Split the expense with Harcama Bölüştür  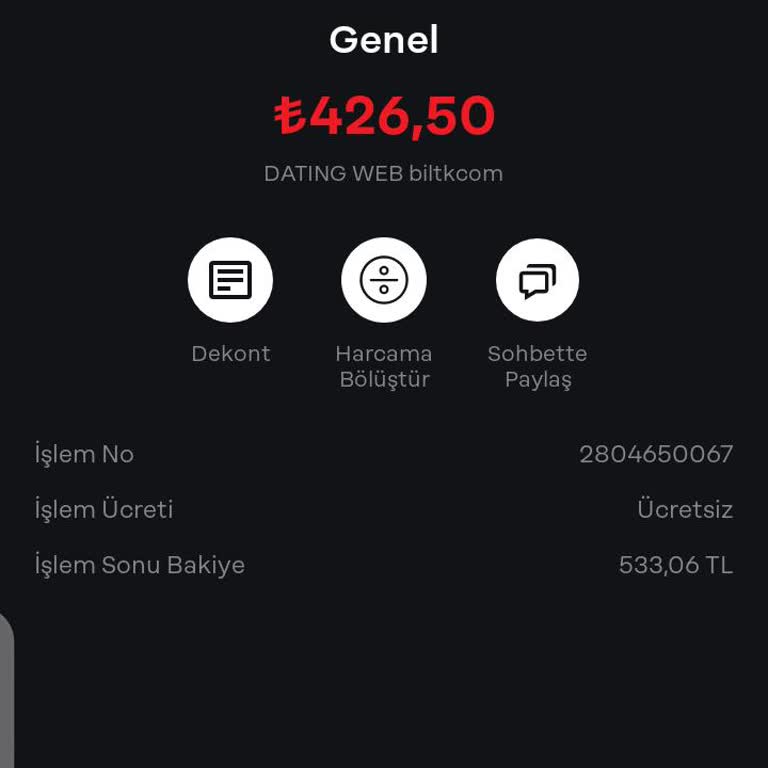point(384,280)
